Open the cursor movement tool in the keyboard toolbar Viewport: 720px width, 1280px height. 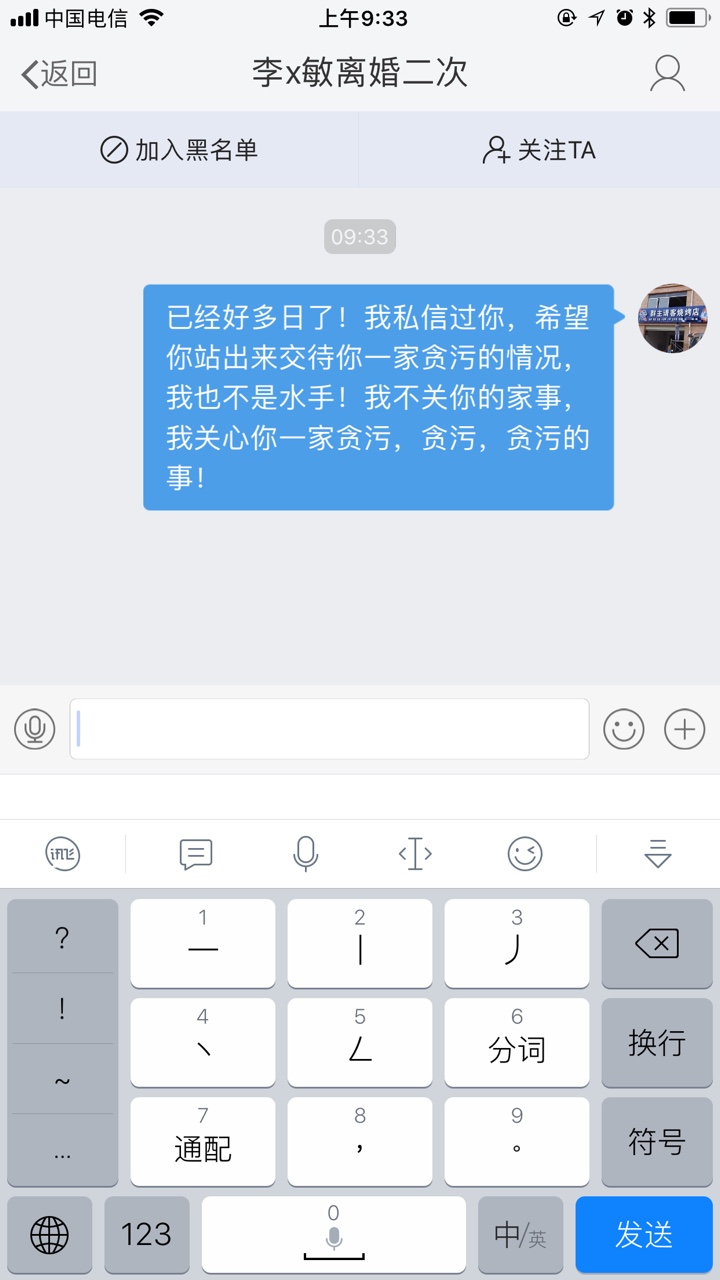[415, 854]
